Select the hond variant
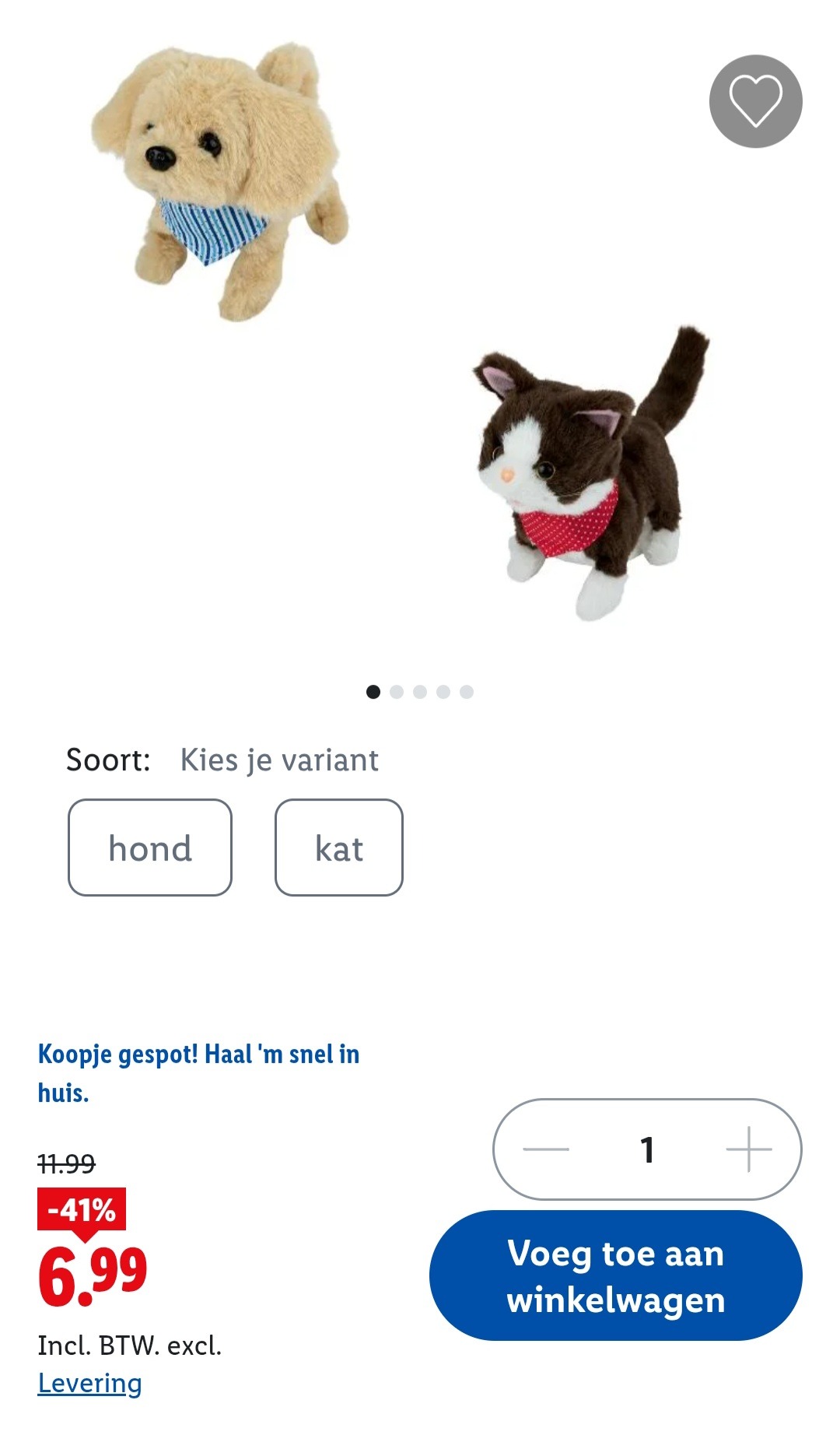 coord(150,848)
